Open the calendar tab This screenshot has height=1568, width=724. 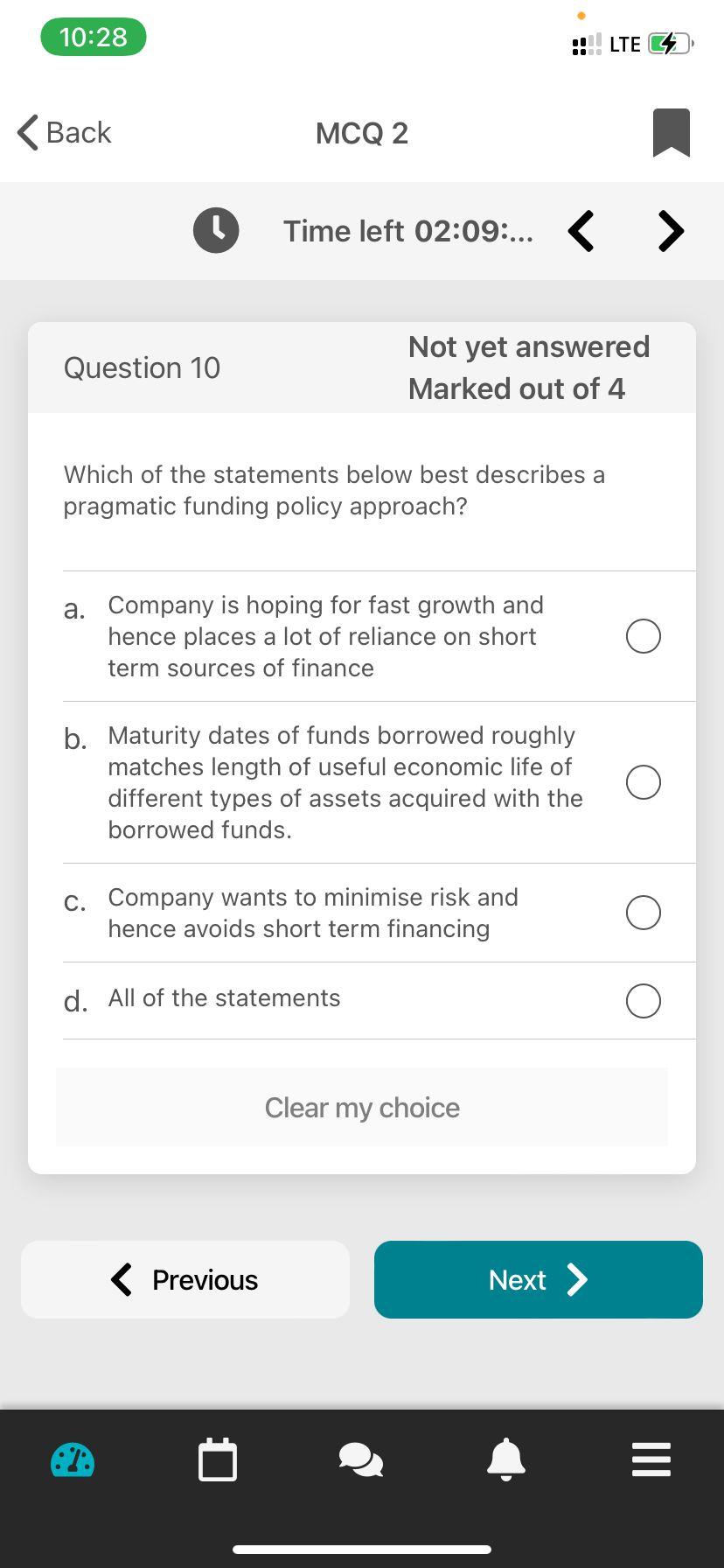click(x=218, y=1460)
